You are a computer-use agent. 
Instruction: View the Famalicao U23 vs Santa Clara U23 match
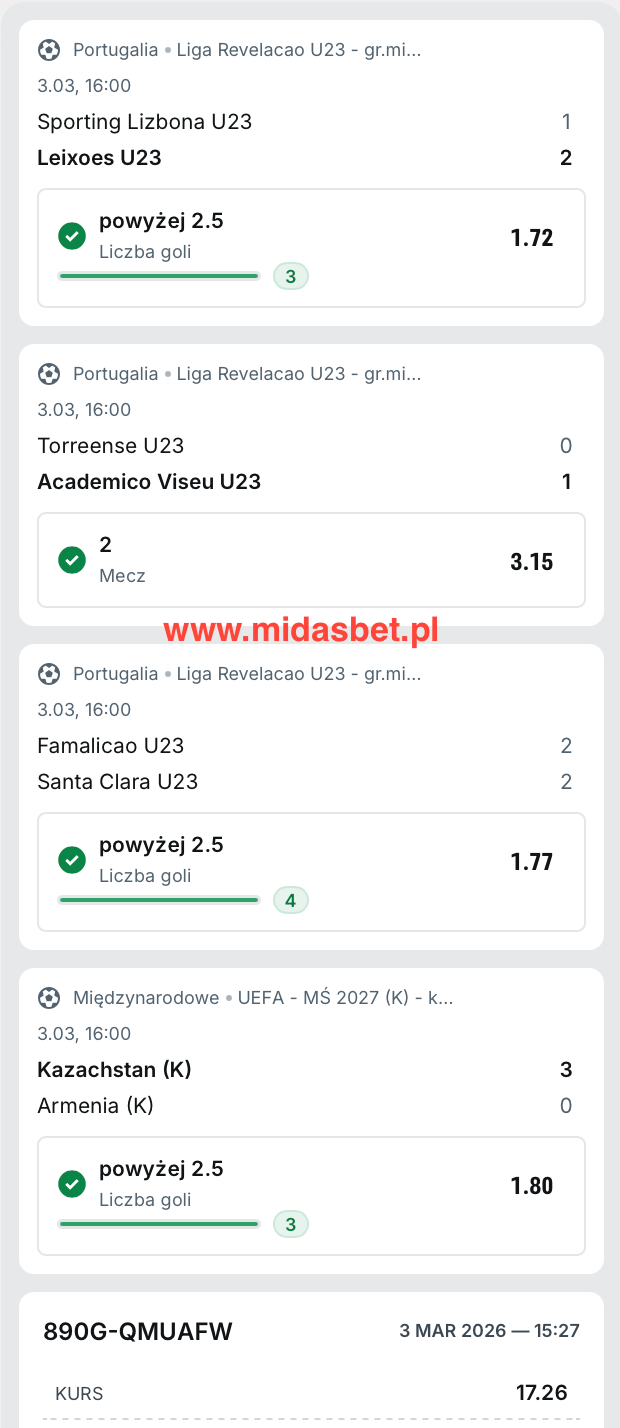[117, 764]
